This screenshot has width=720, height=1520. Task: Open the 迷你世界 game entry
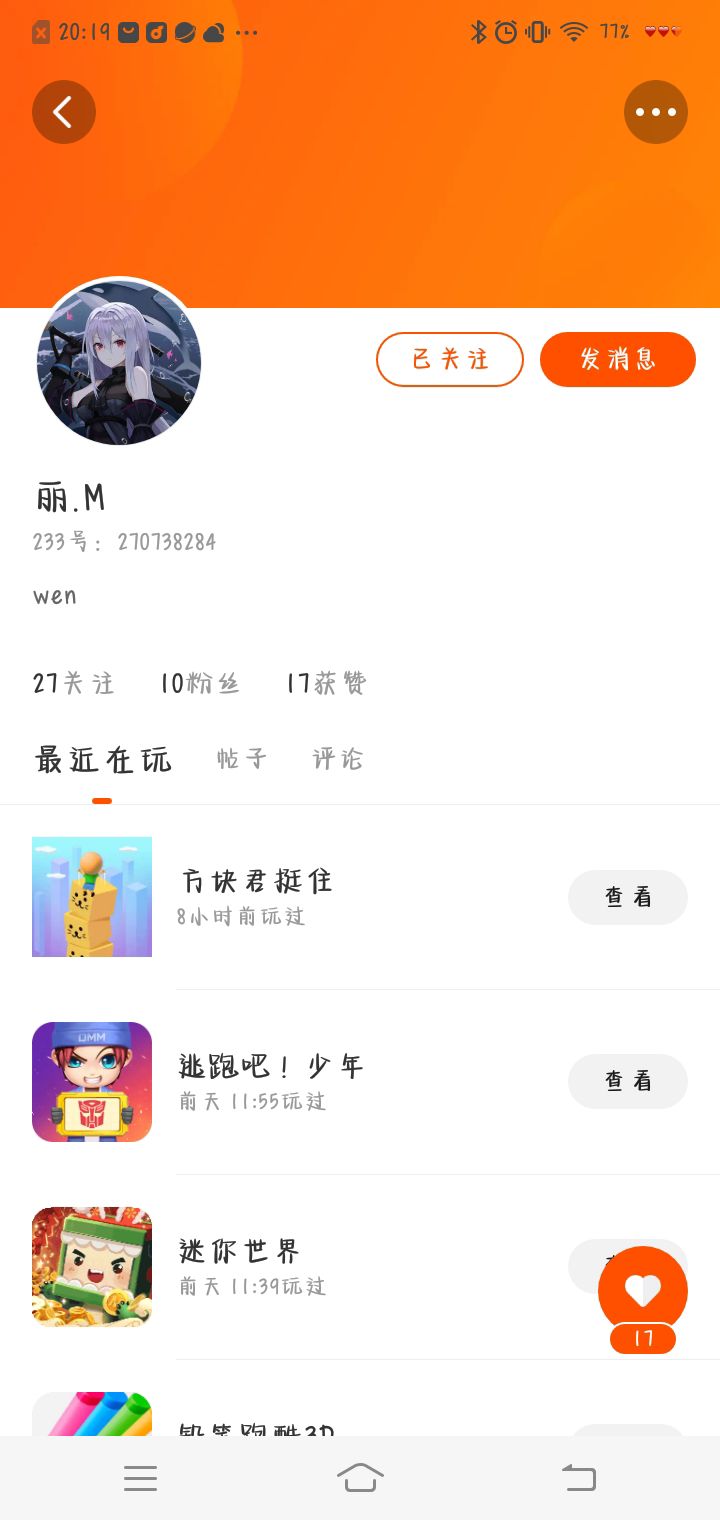(x=240, y=1265)
